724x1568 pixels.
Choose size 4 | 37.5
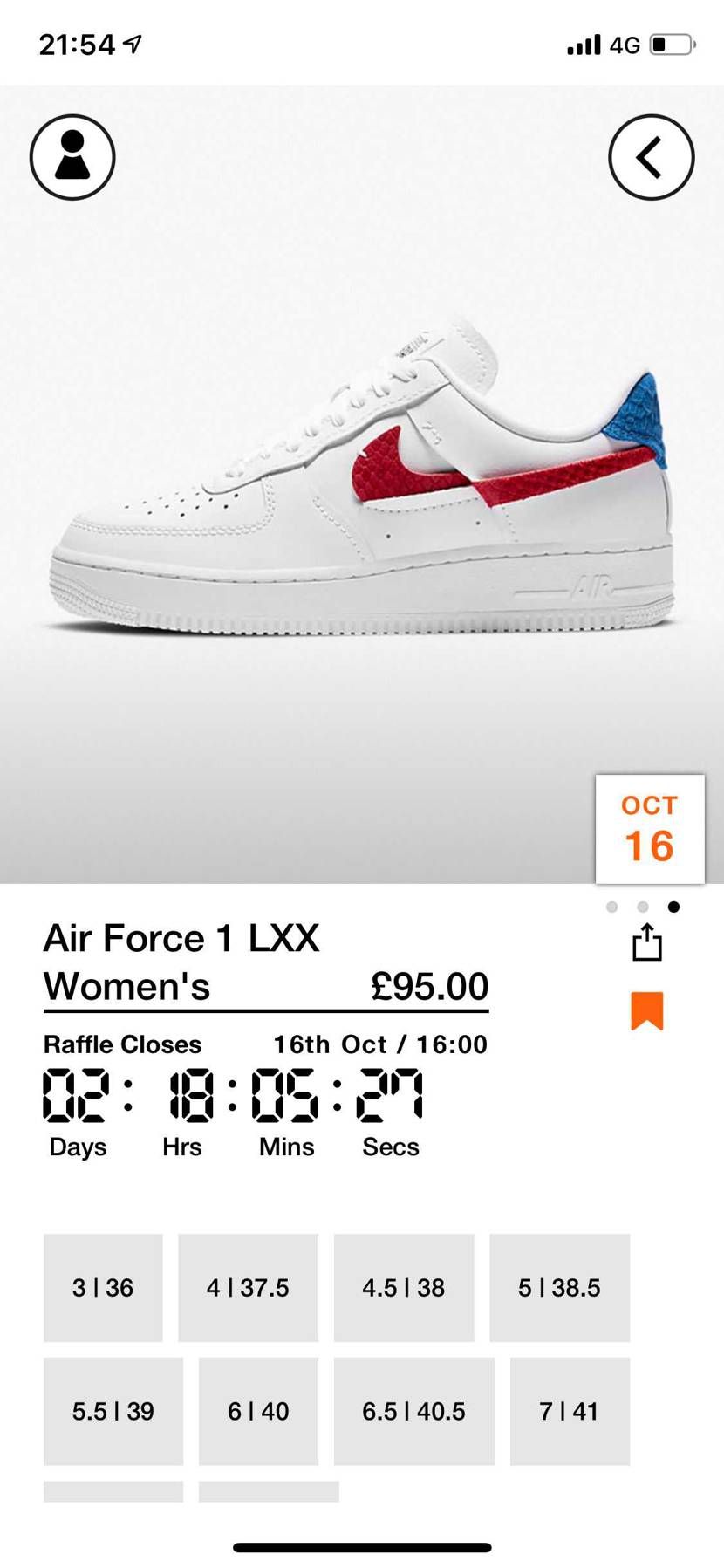tap(248, 1287)
